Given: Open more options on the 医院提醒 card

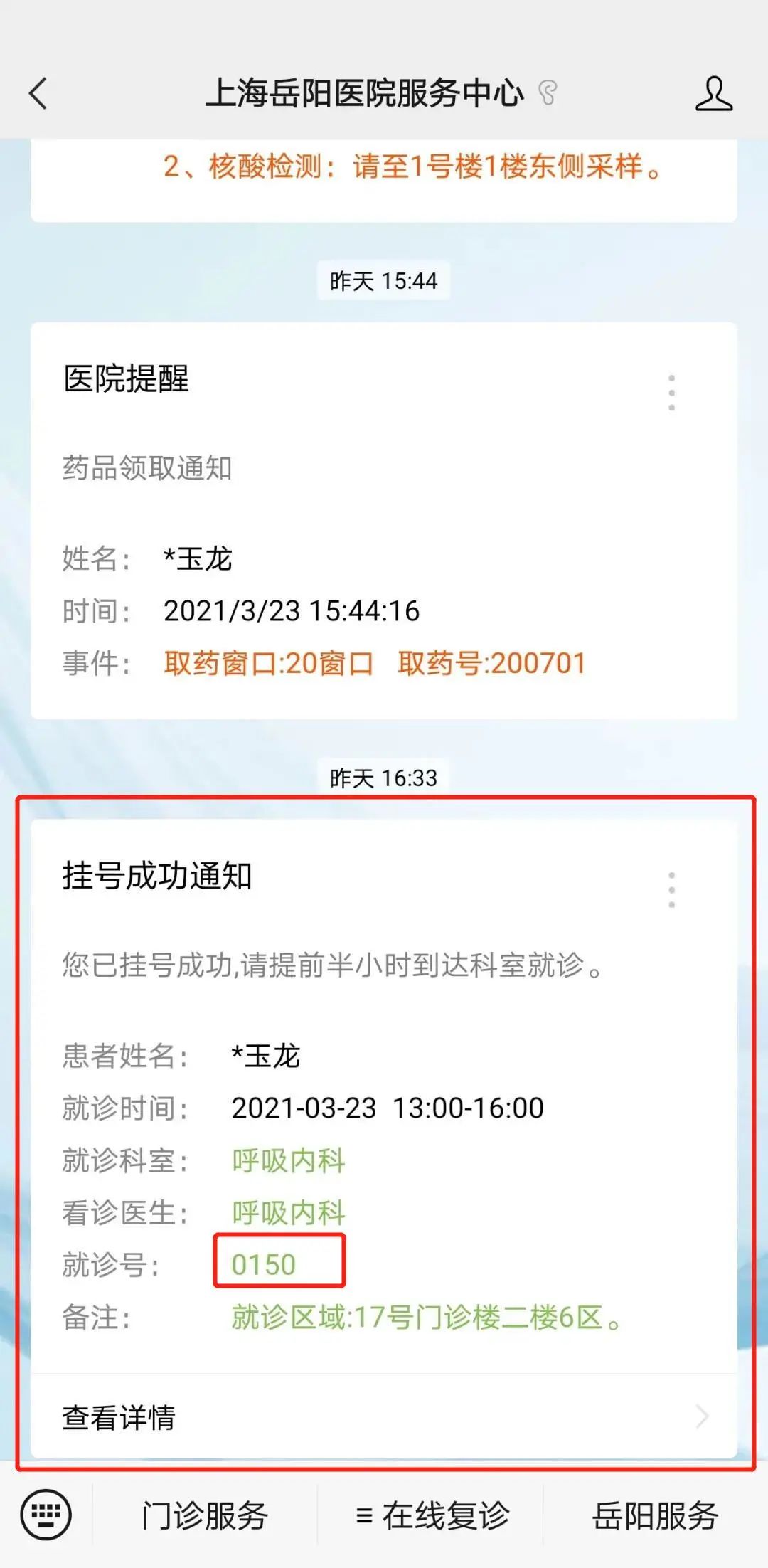Looking at the screenshot, I should click(671, 391).
